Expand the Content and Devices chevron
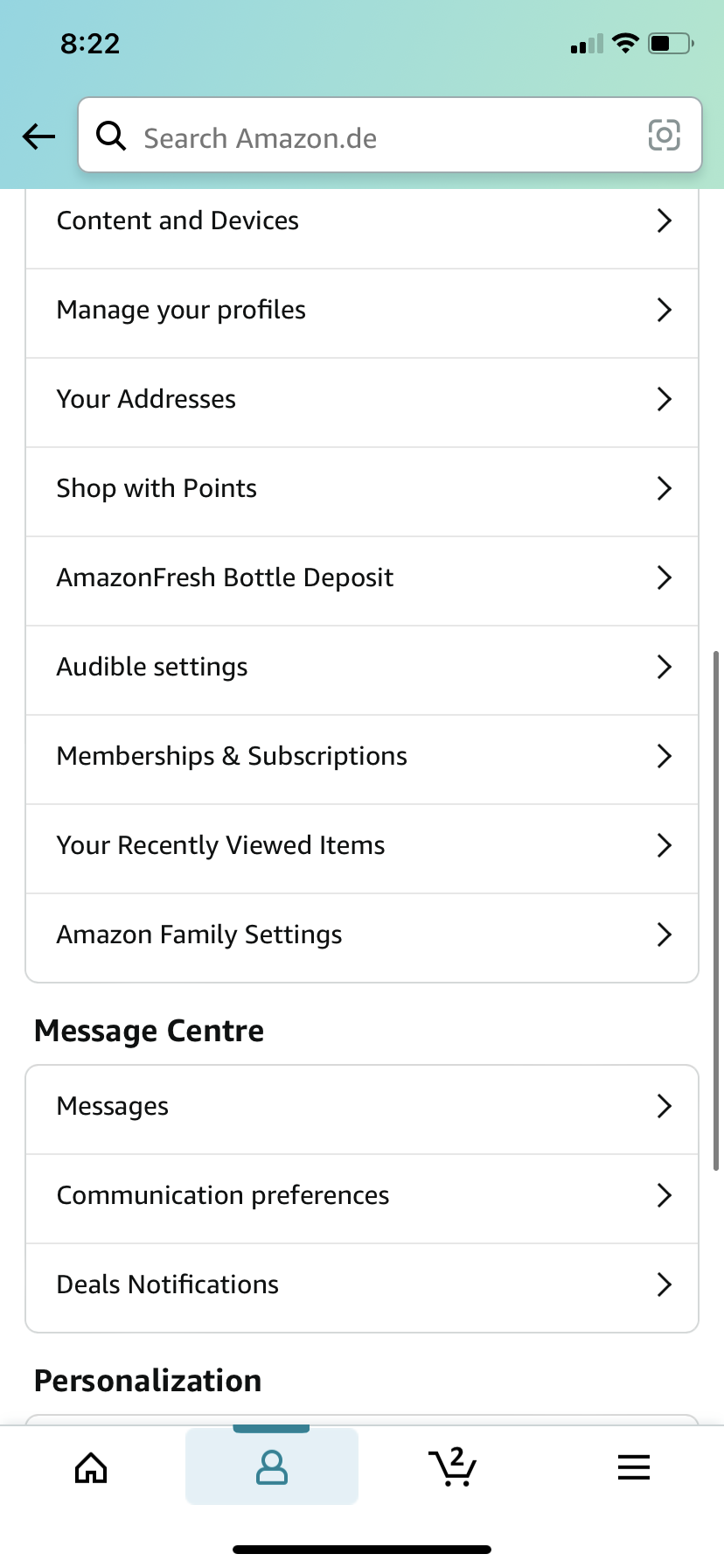 [665, 221]
